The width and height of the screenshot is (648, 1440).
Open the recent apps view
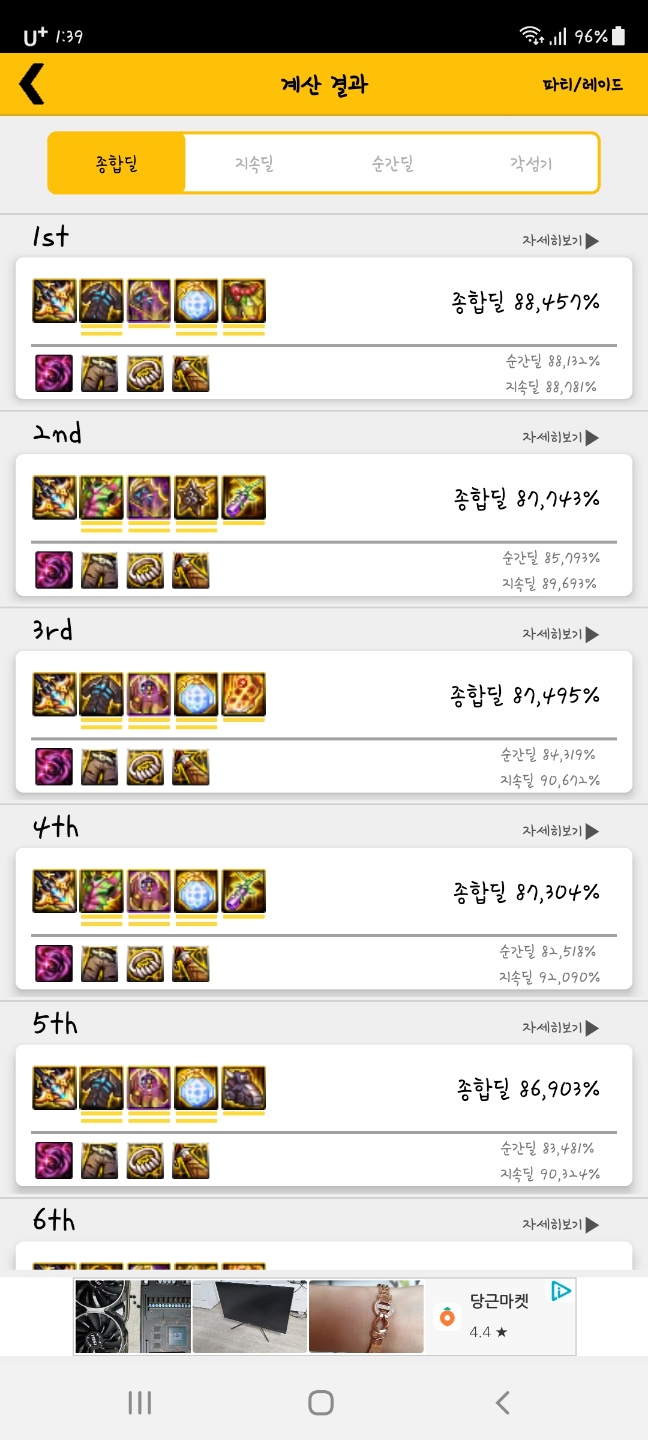pyautogui.click(x=140, y=1402)
